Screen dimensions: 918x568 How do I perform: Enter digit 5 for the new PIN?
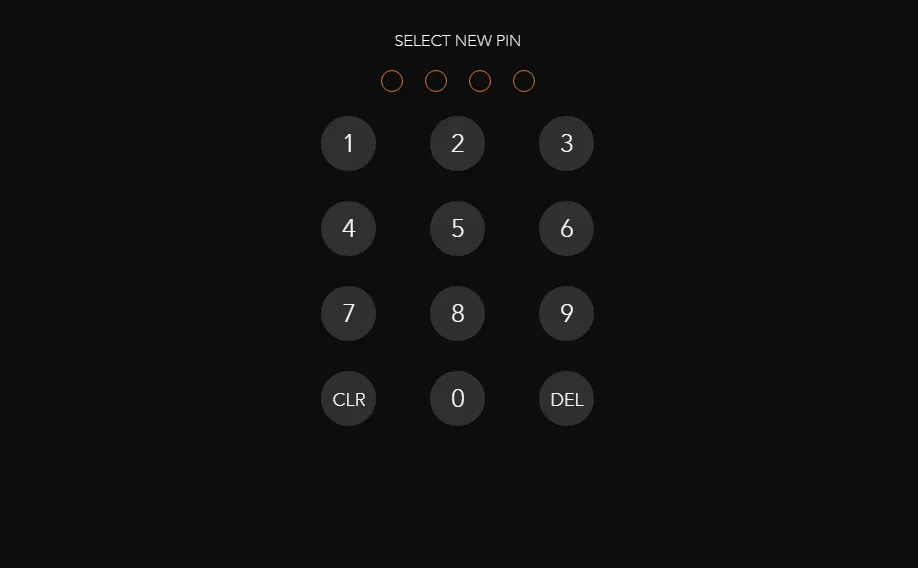click(457, 229)
